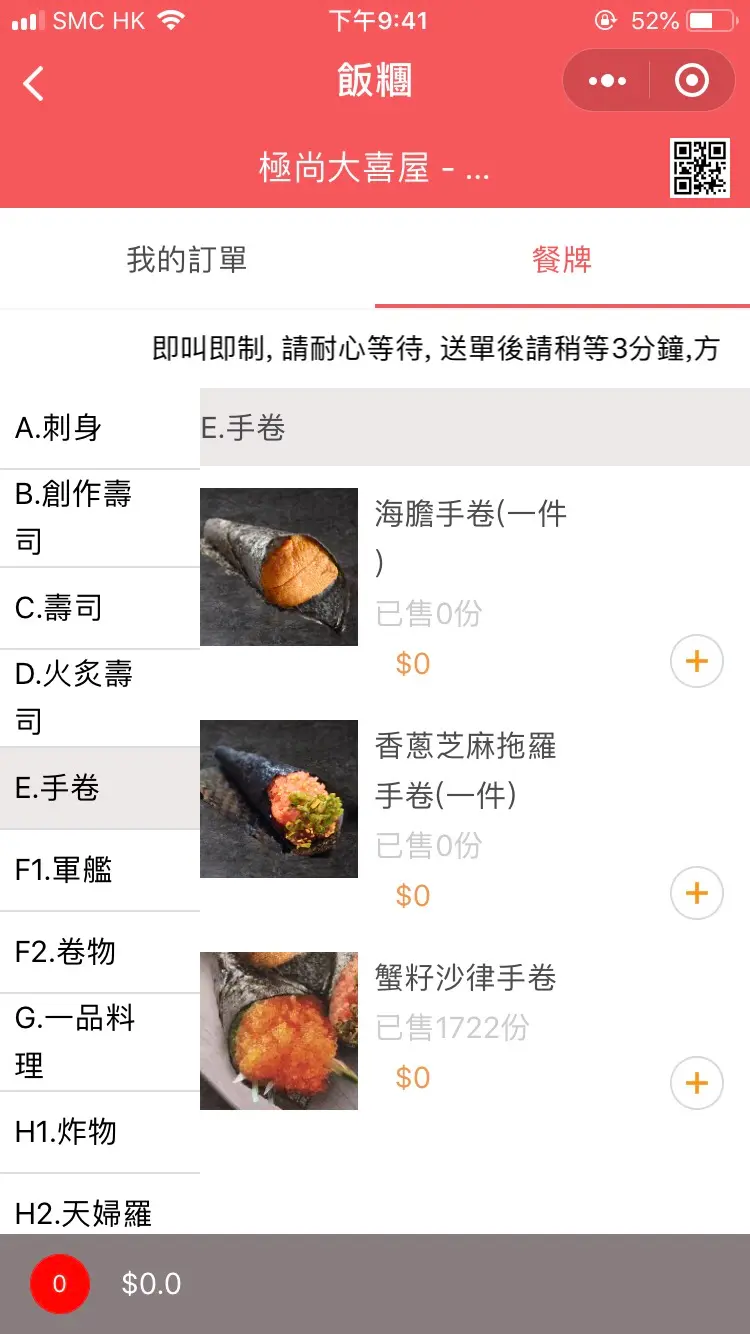This screenshot has width=750, height=1334.
Task: Open the G.一品料理 category
Action: pos(100,1041)
